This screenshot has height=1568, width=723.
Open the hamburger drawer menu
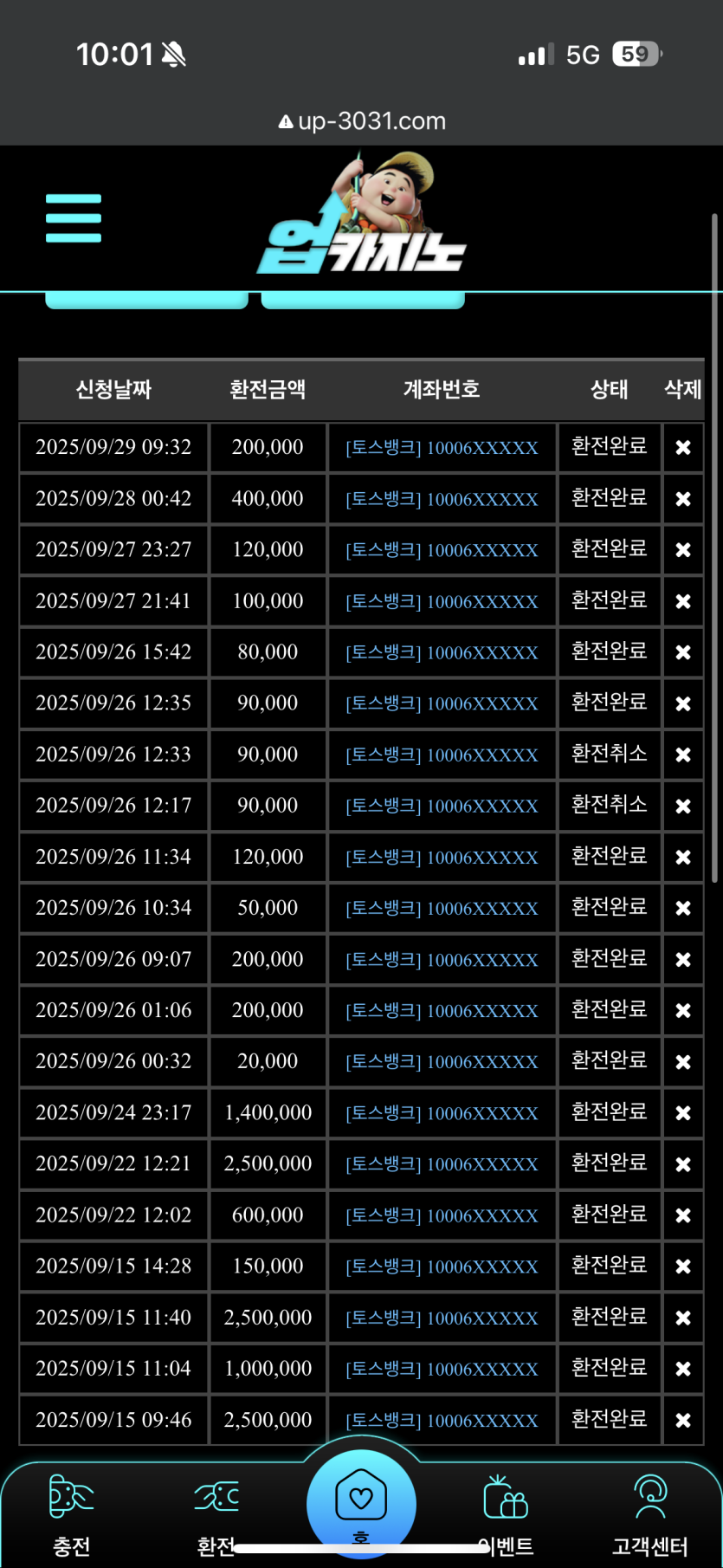(x=74, y=218)
